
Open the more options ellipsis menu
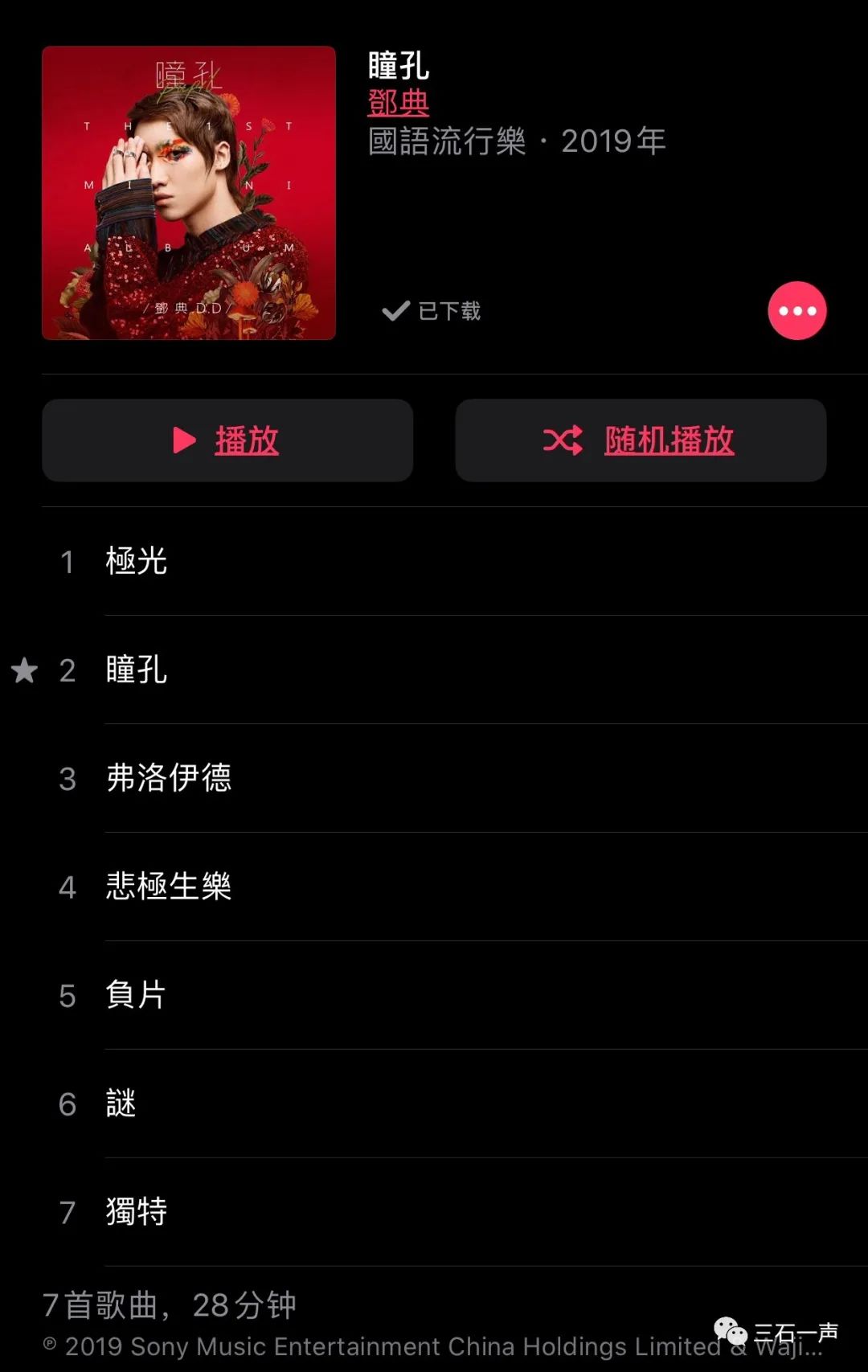point(796,310)
